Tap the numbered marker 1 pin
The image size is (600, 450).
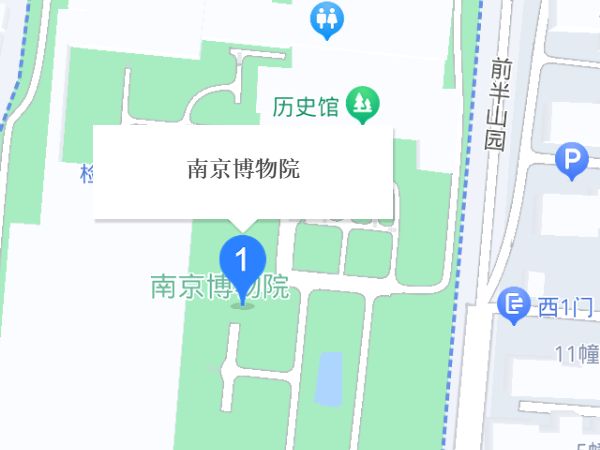(241, 264)
